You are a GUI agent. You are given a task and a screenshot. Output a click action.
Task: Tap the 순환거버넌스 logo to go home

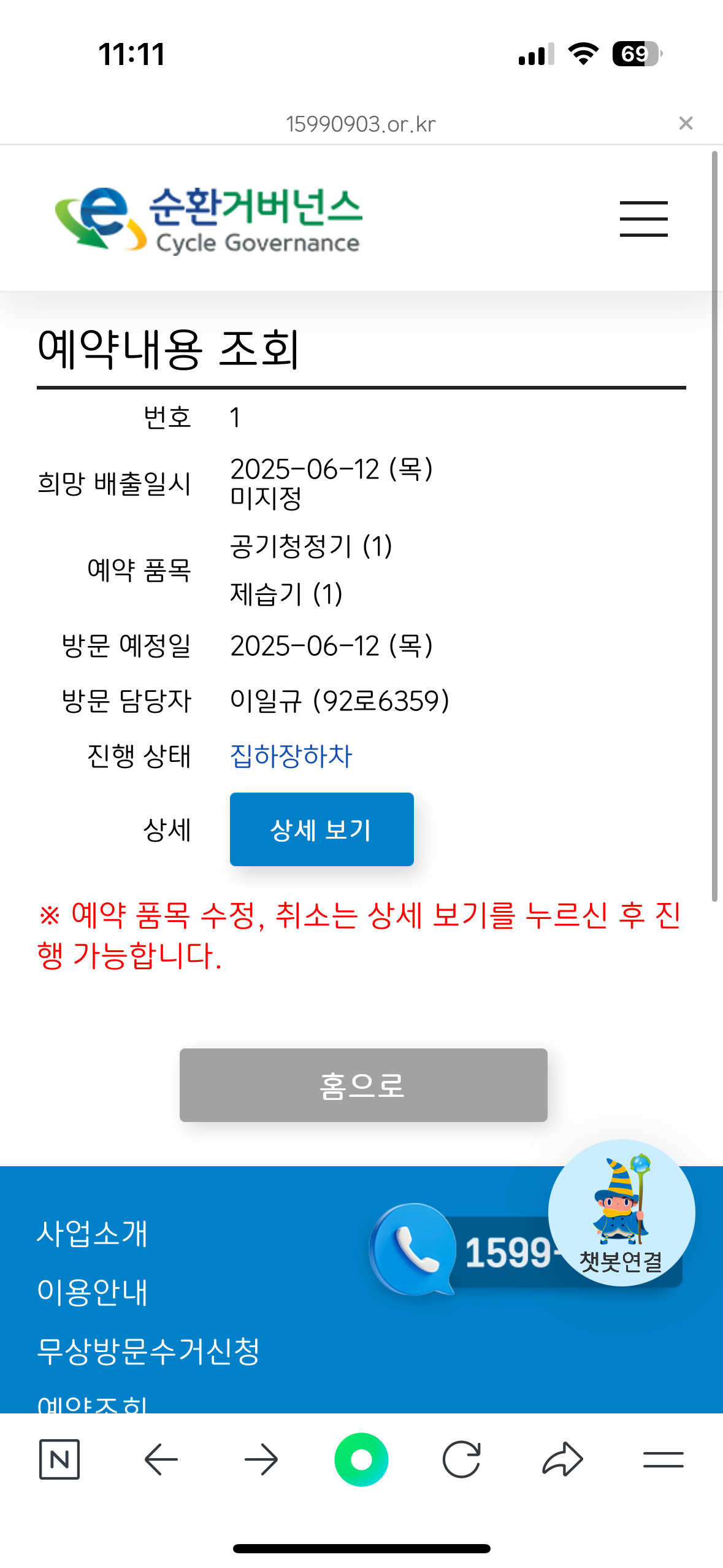click(x=208, y=220)
